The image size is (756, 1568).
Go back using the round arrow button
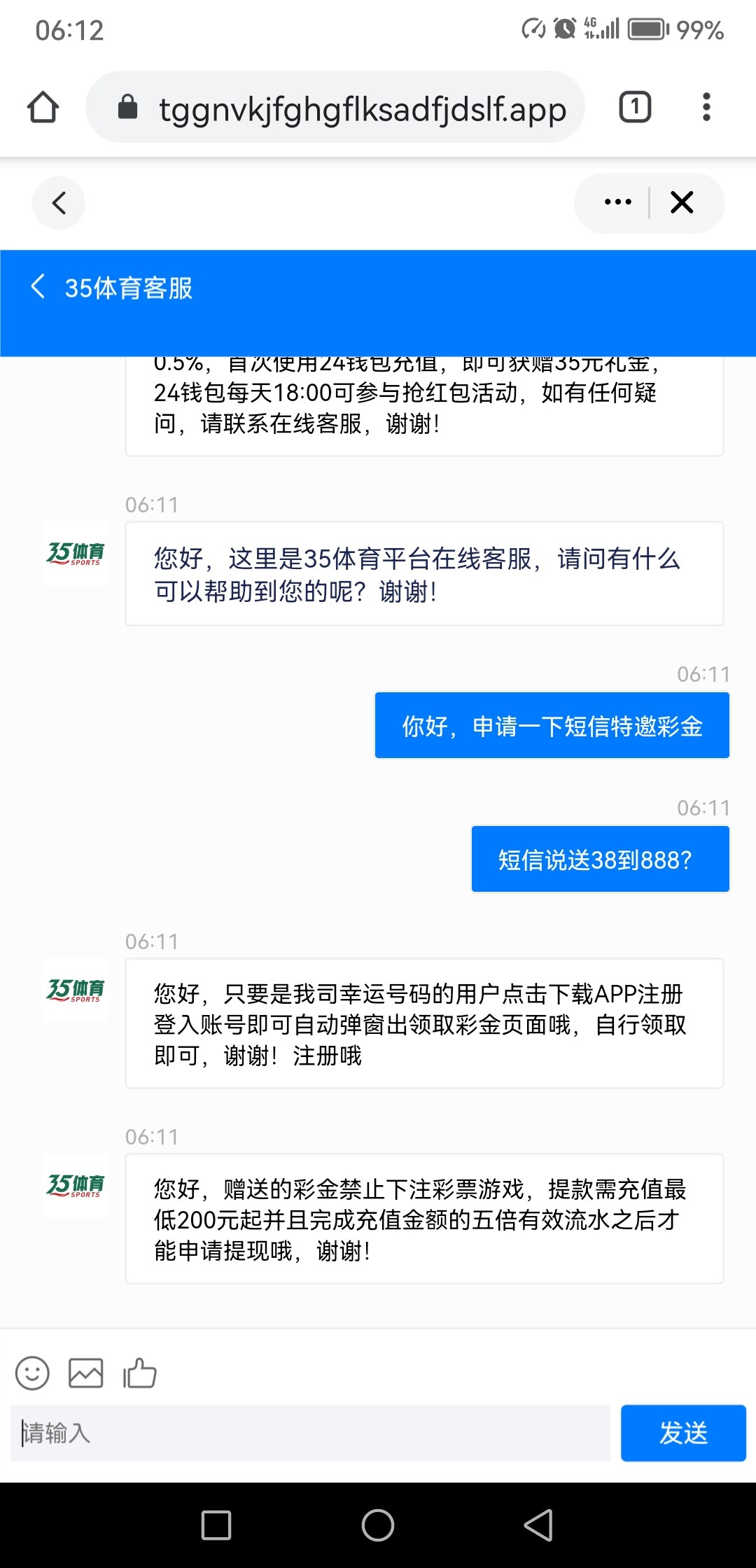[59, 203]
